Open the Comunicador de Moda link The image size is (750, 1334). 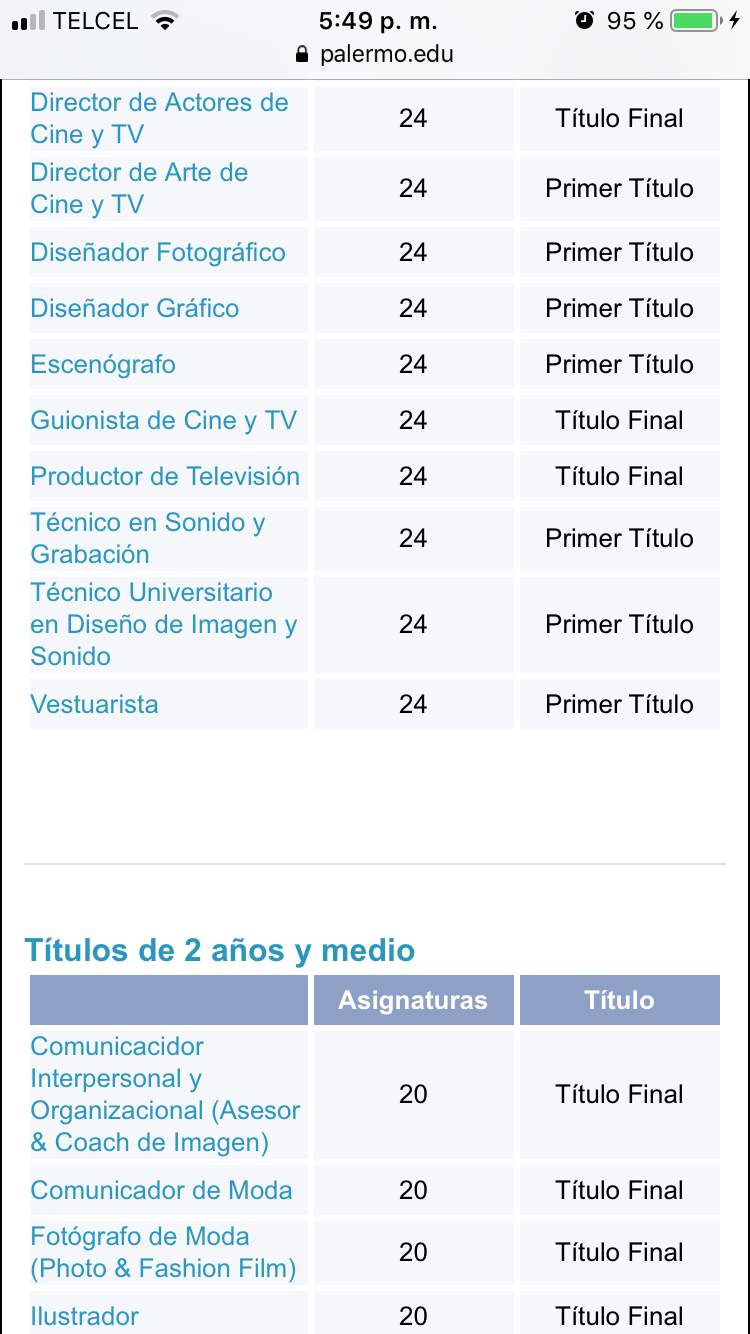tap(161, 1190)
